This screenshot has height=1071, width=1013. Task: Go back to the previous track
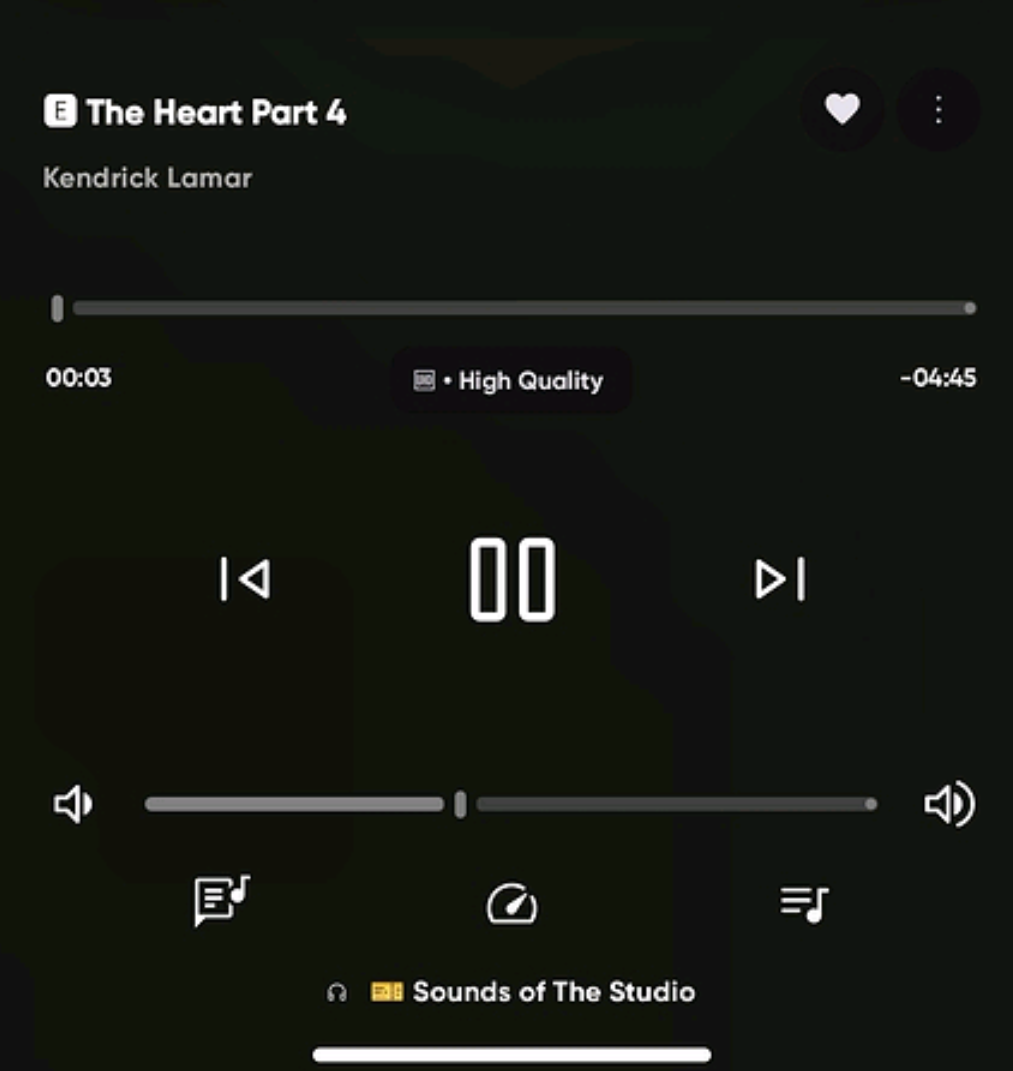pos(245,579)
